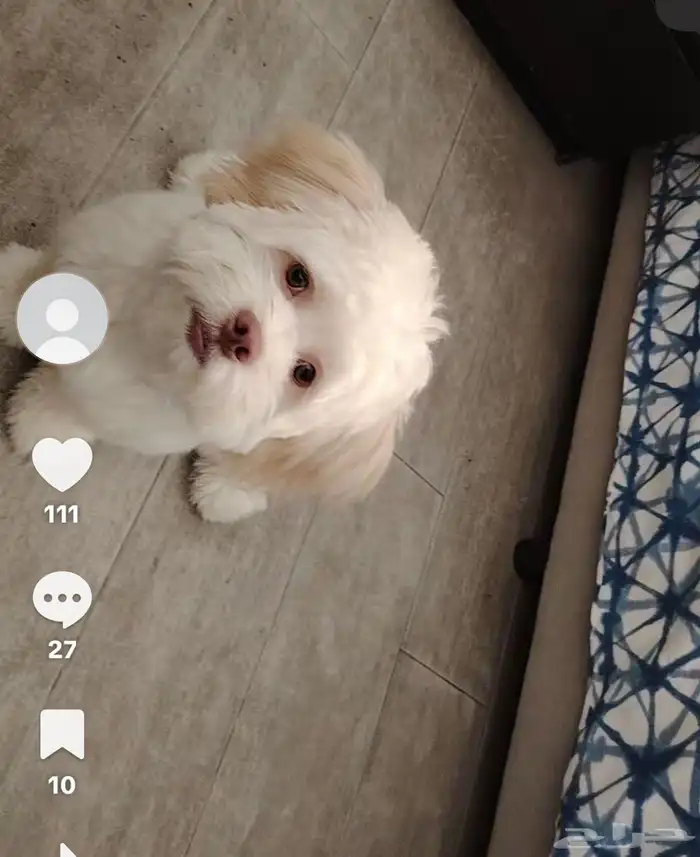Screen dimensions: 700x857
Task: Open the 27 comments
Action: tap(62, 599)
